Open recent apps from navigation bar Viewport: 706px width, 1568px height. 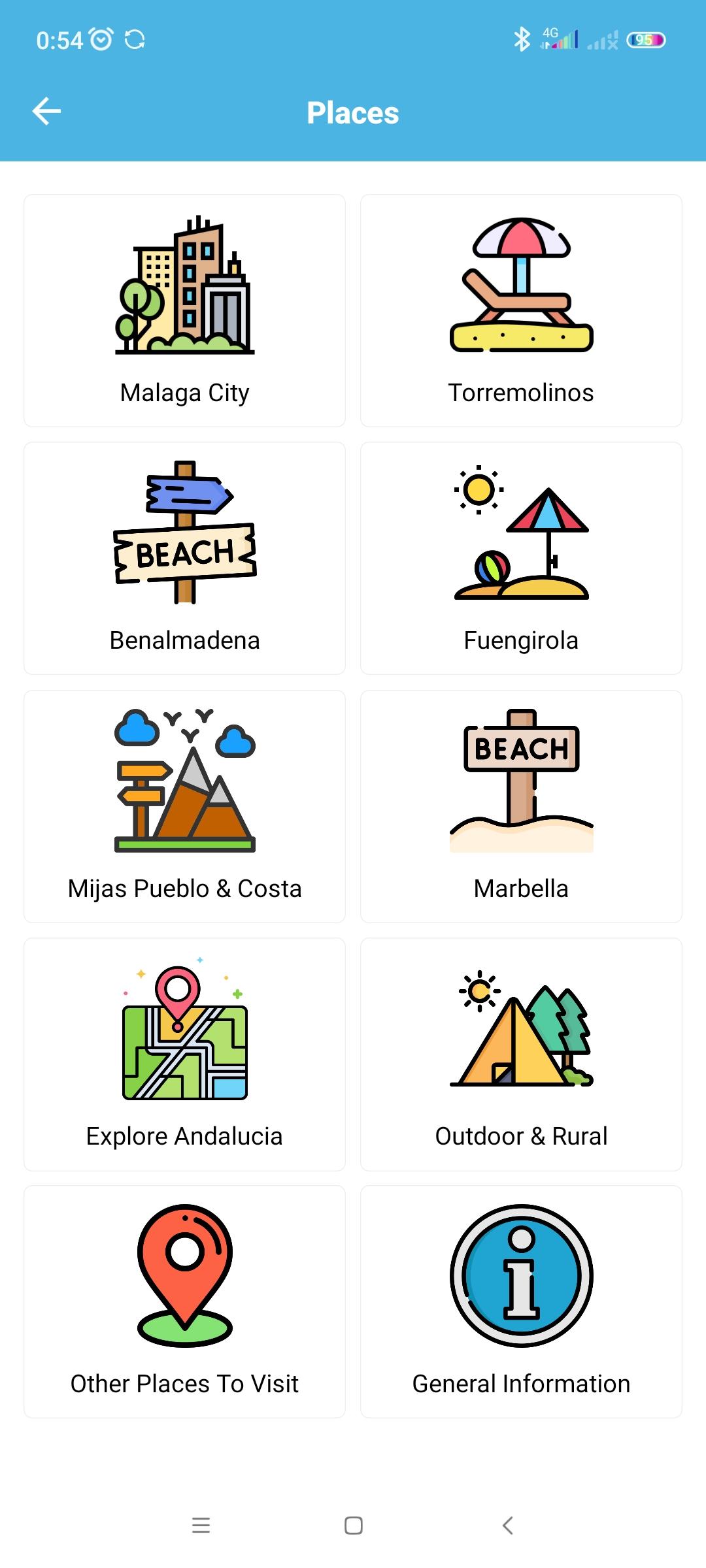point(201,1526)
